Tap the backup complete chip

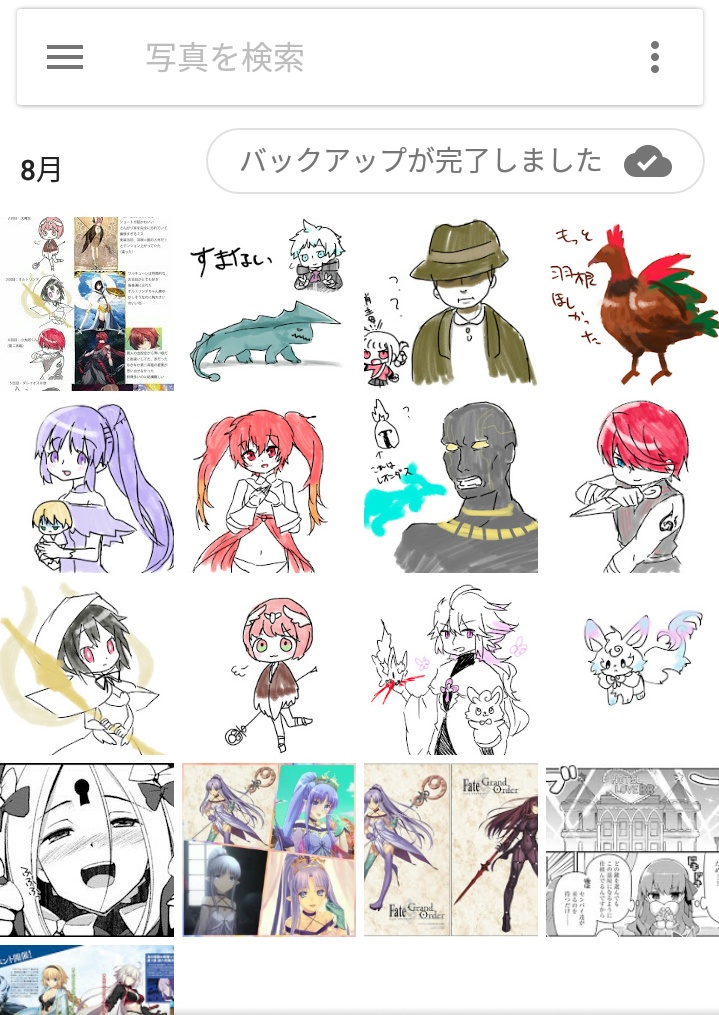tap(455, 161)
